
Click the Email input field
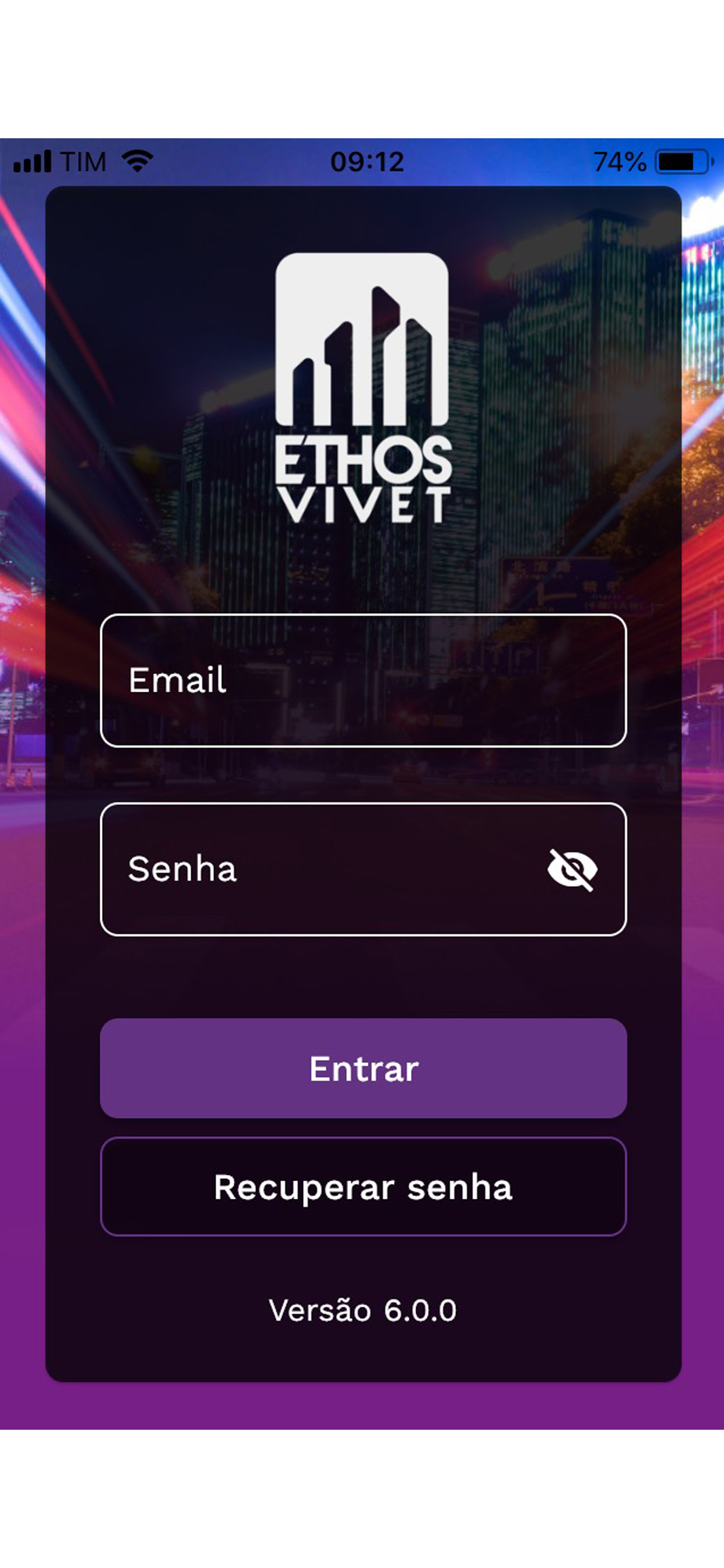[362, 682]
